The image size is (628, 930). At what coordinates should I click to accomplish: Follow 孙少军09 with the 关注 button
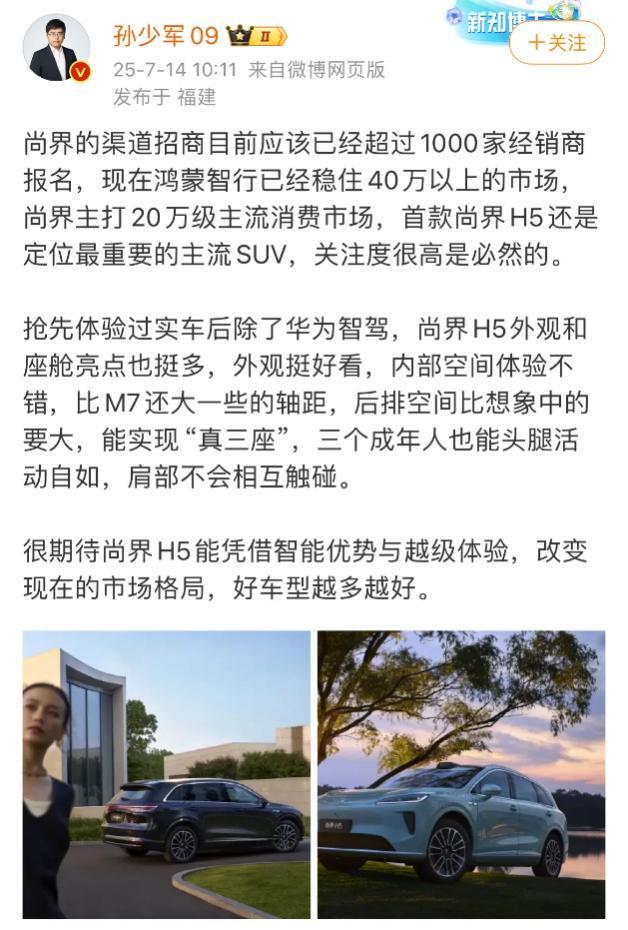(556, 42)
